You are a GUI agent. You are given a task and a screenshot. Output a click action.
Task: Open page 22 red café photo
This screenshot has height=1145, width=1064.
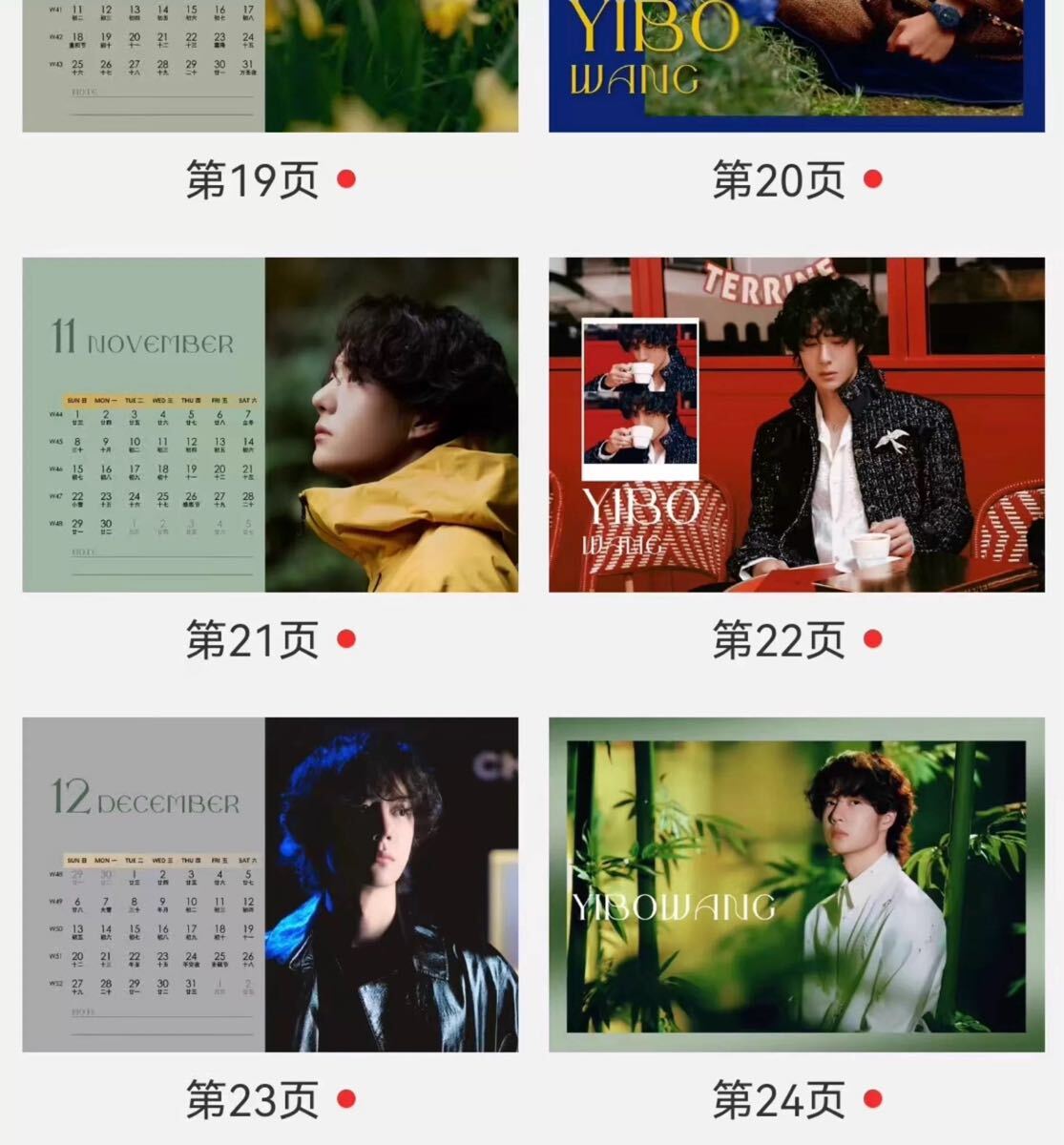(796, 425)
